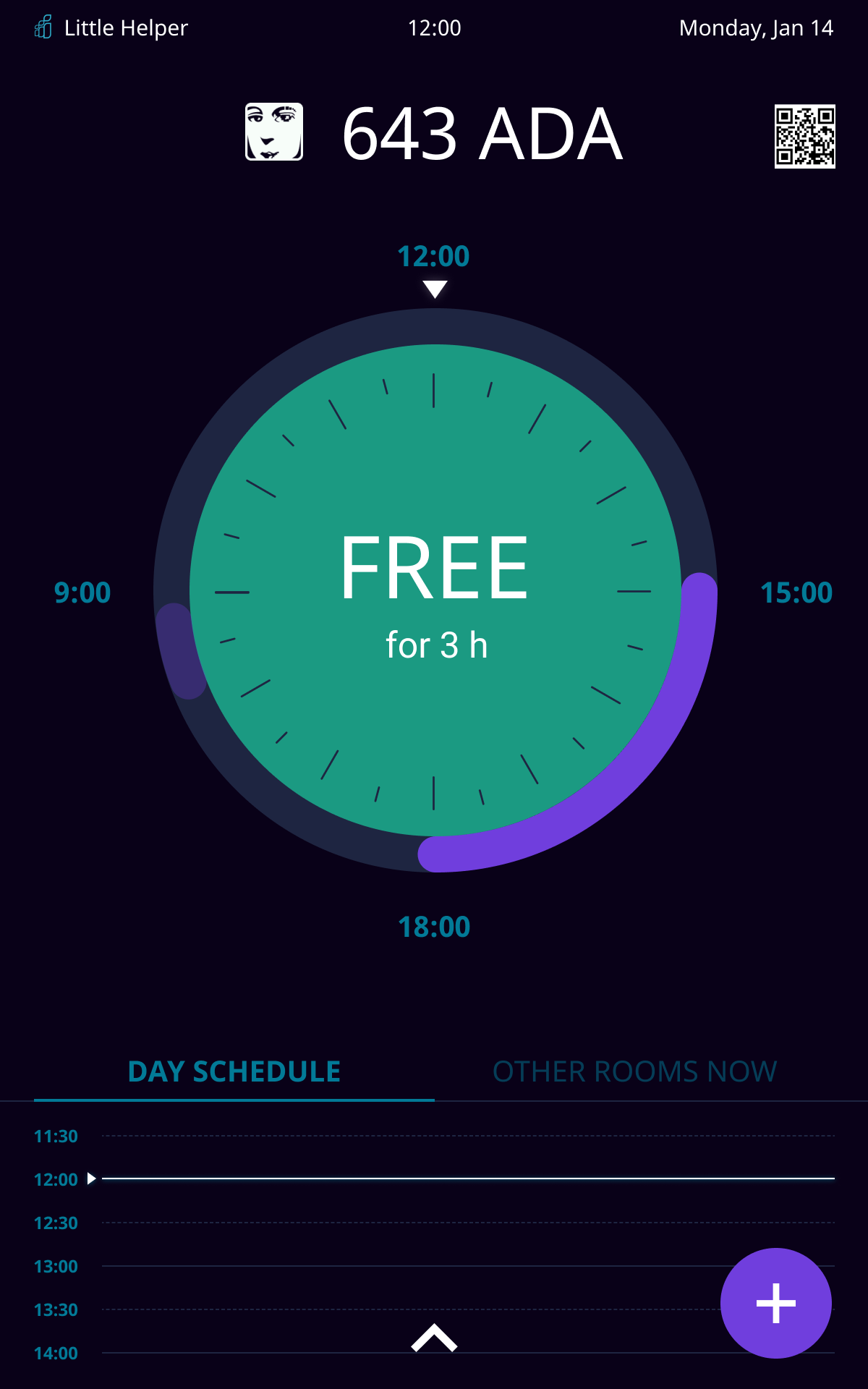The width and height of the screenshot is (868, 1389).
Task: Switch to Other Rooms Now tab
Action: (634, 1071)
